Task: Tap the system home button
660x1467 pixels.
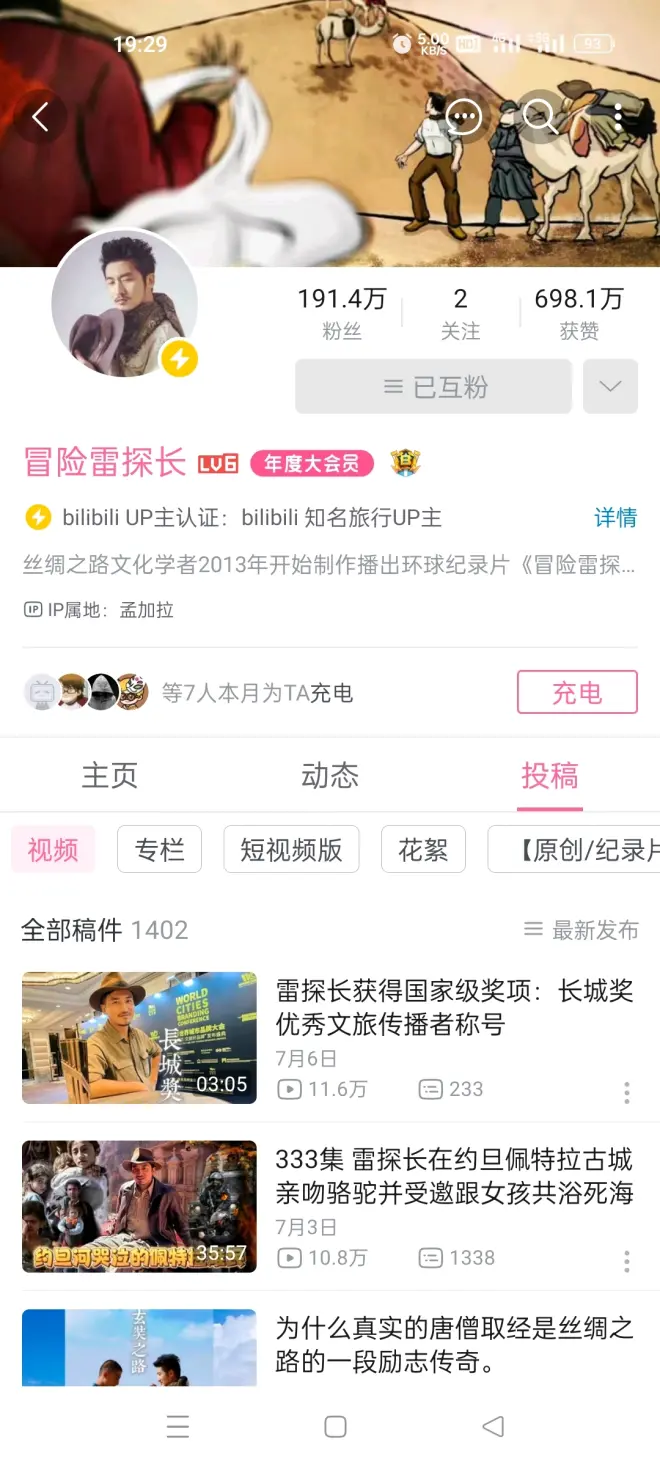Action: click(x=336, y=1427)
